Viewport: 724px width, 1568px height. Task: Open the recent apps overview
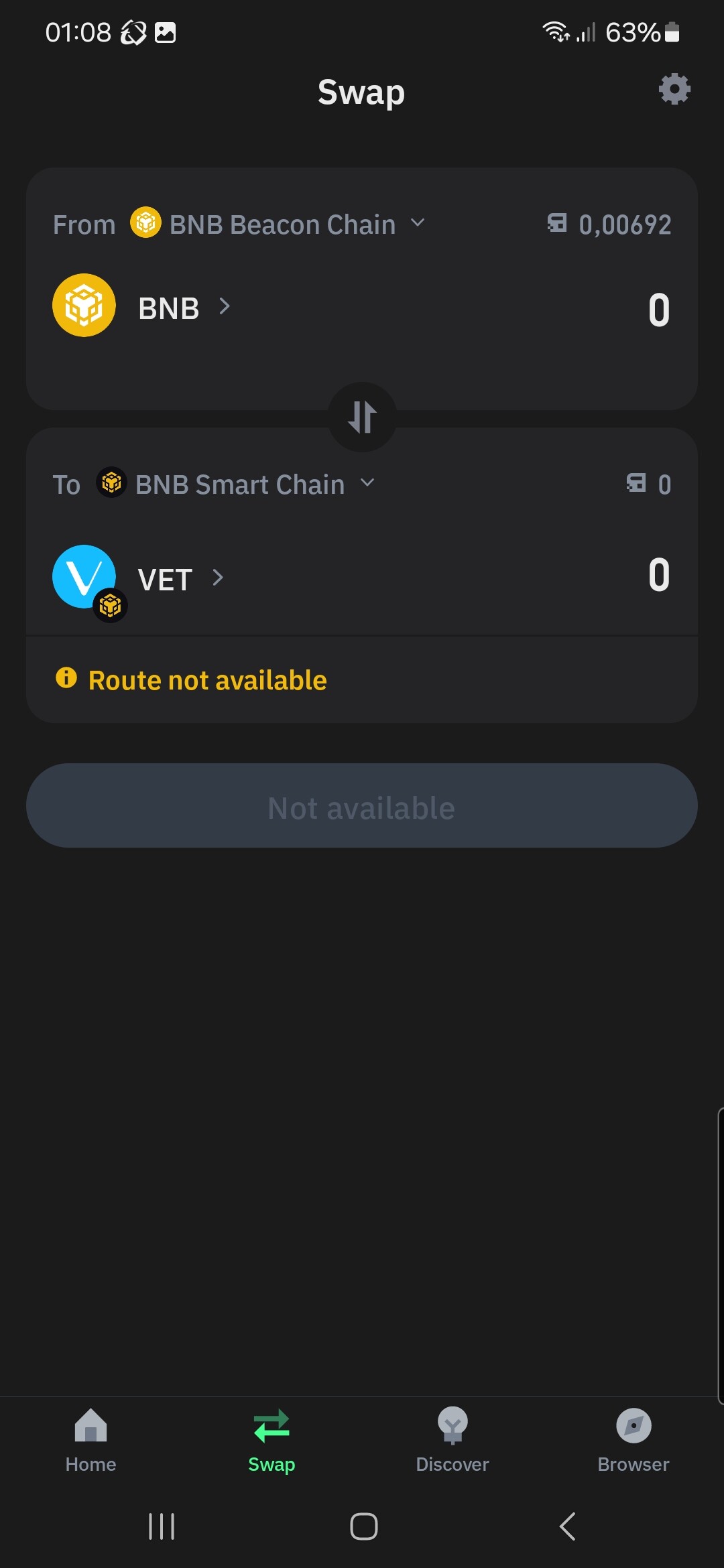[162, 1527]
